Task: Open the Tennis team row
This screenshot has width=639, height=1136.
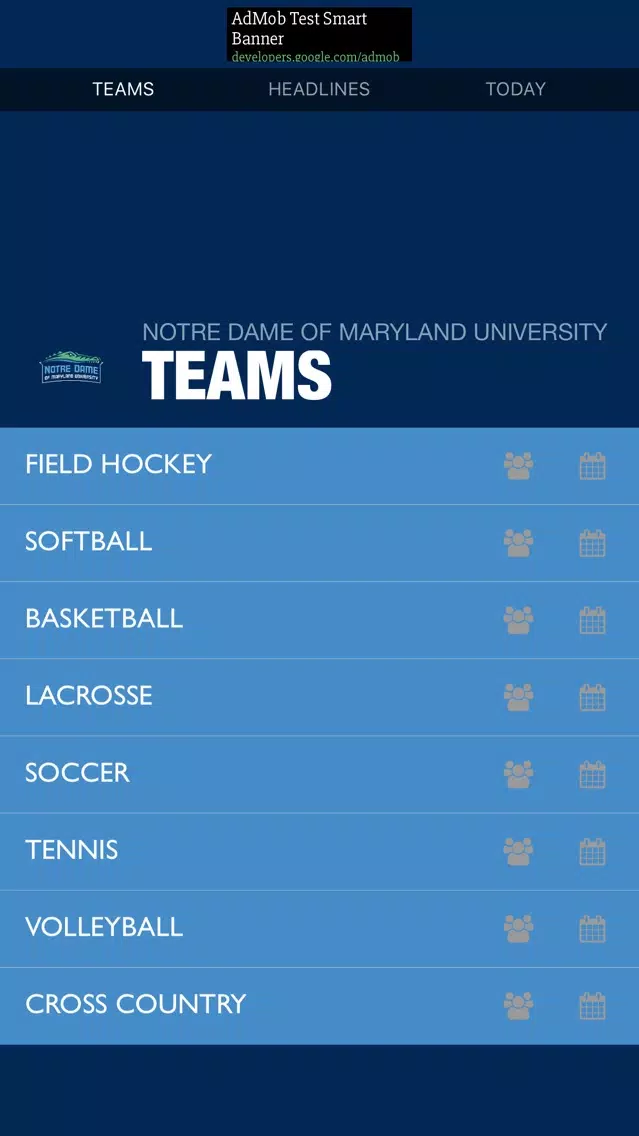Action: click(x=72, y=849)
